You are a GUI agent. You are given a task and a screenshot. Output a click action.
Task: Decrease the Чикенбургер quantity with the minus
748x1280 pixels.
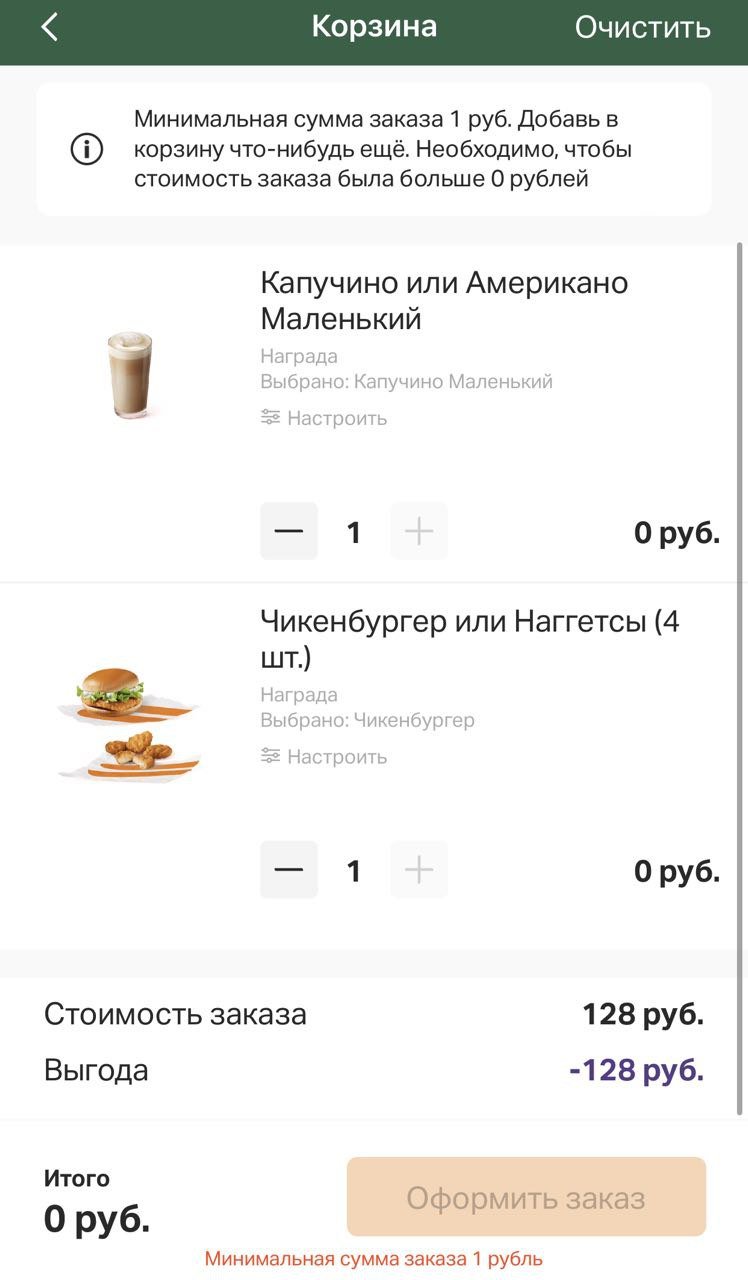pyautogui.click(x=289, y=870)
